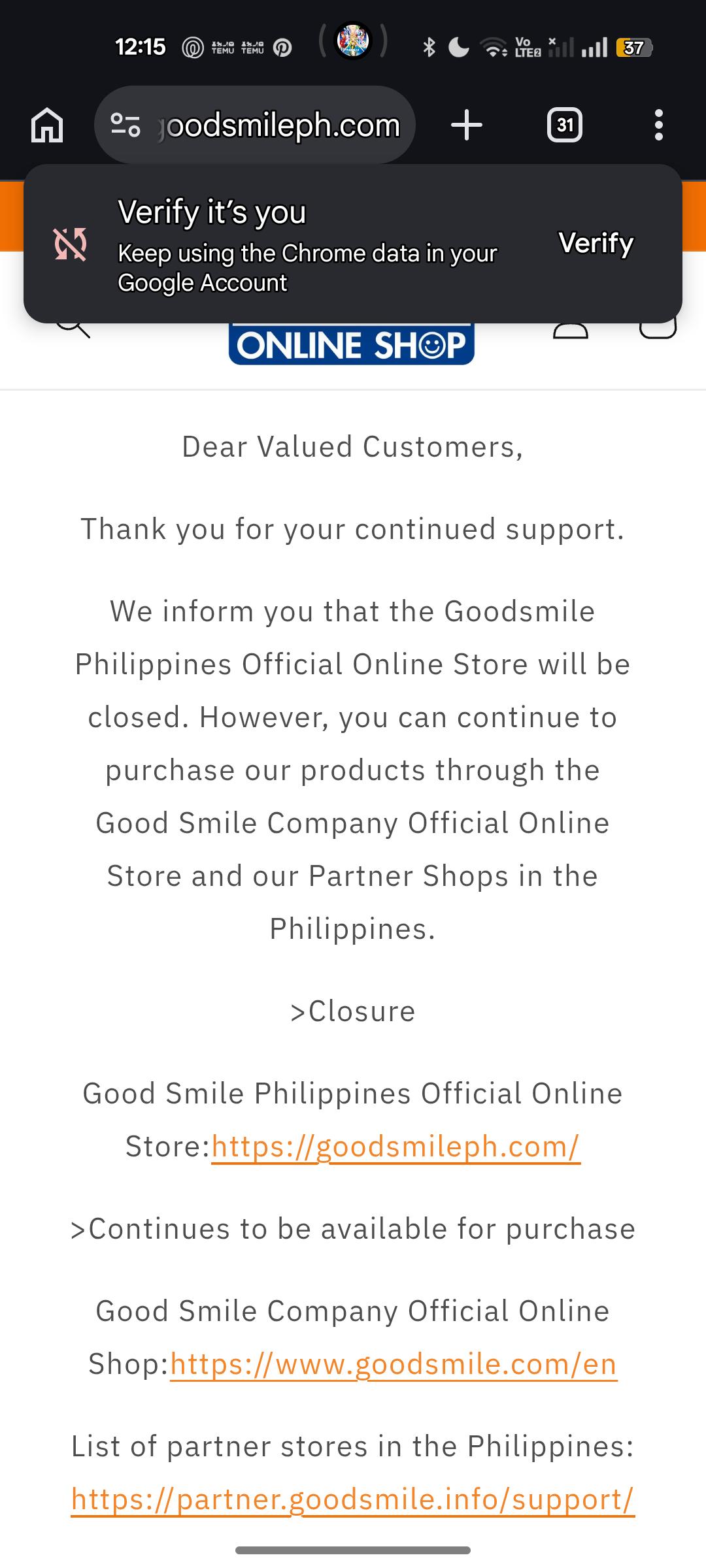Open the site info icon in address bar
The height and width of the screenshot is (1568, 706).
tap(126, 125)
